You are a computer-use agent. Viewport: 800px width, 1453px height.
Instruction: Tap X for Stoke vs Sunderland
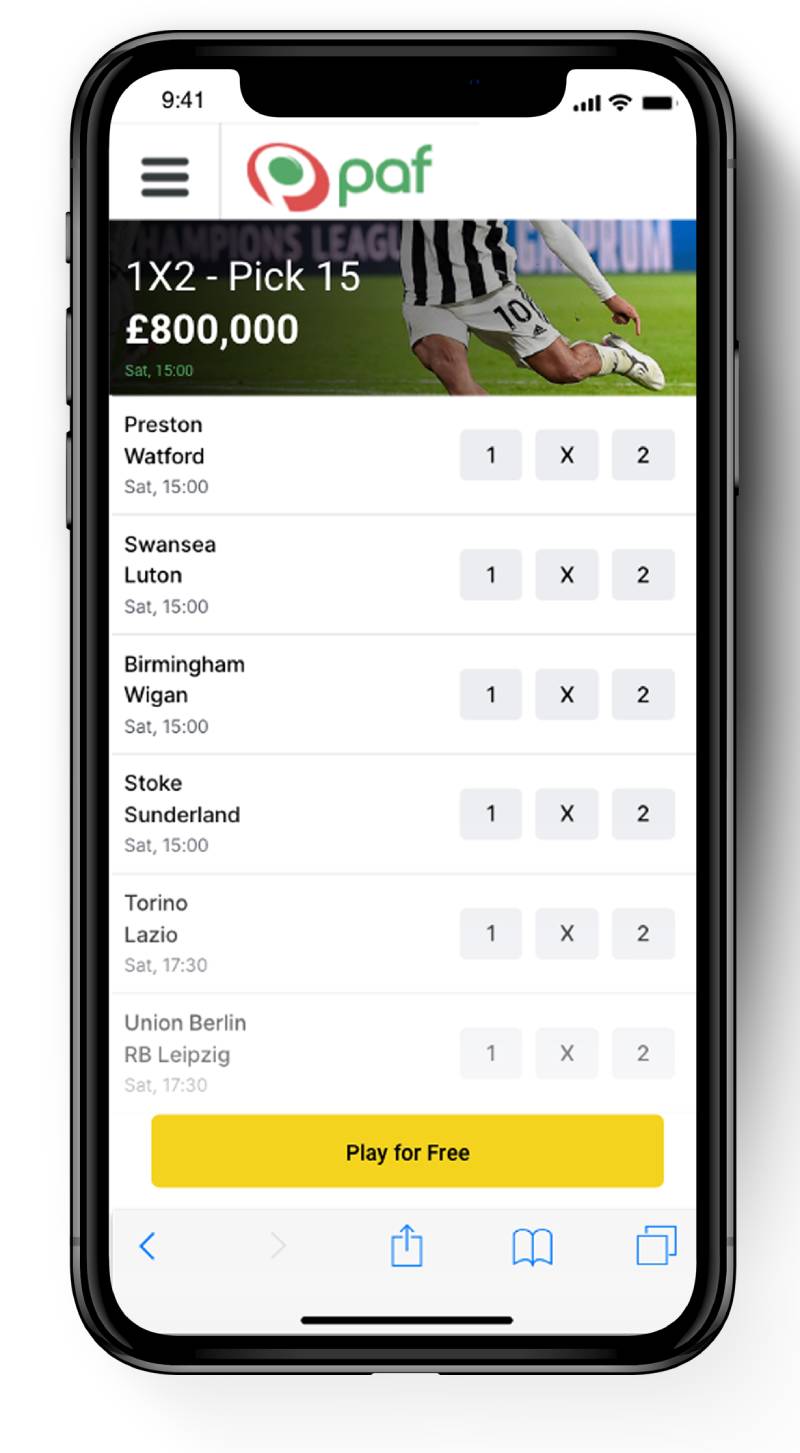coord(566,814)
